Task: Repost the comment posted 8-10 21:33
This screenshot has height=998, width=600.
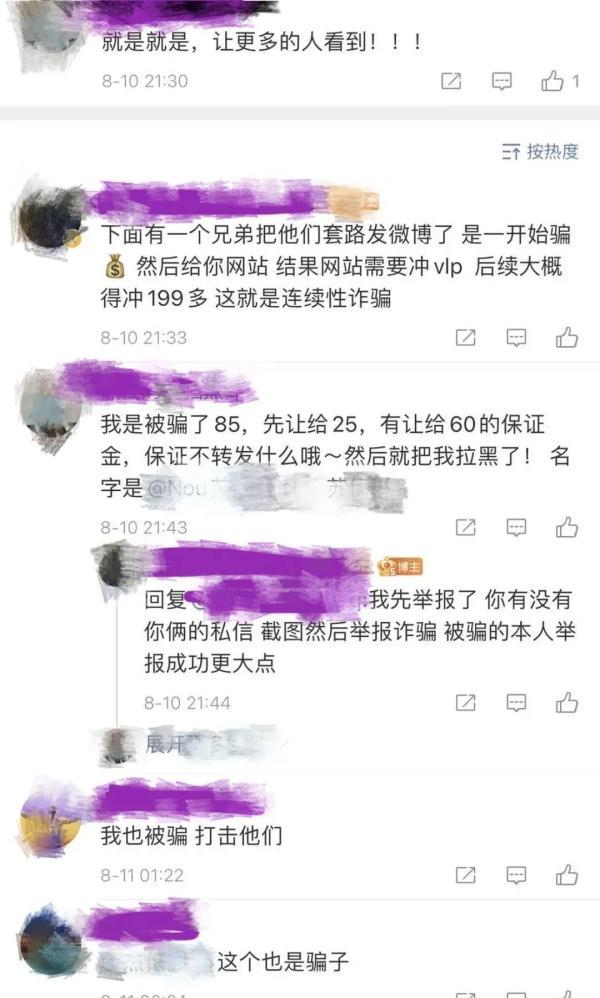Action: pos(466,337)
